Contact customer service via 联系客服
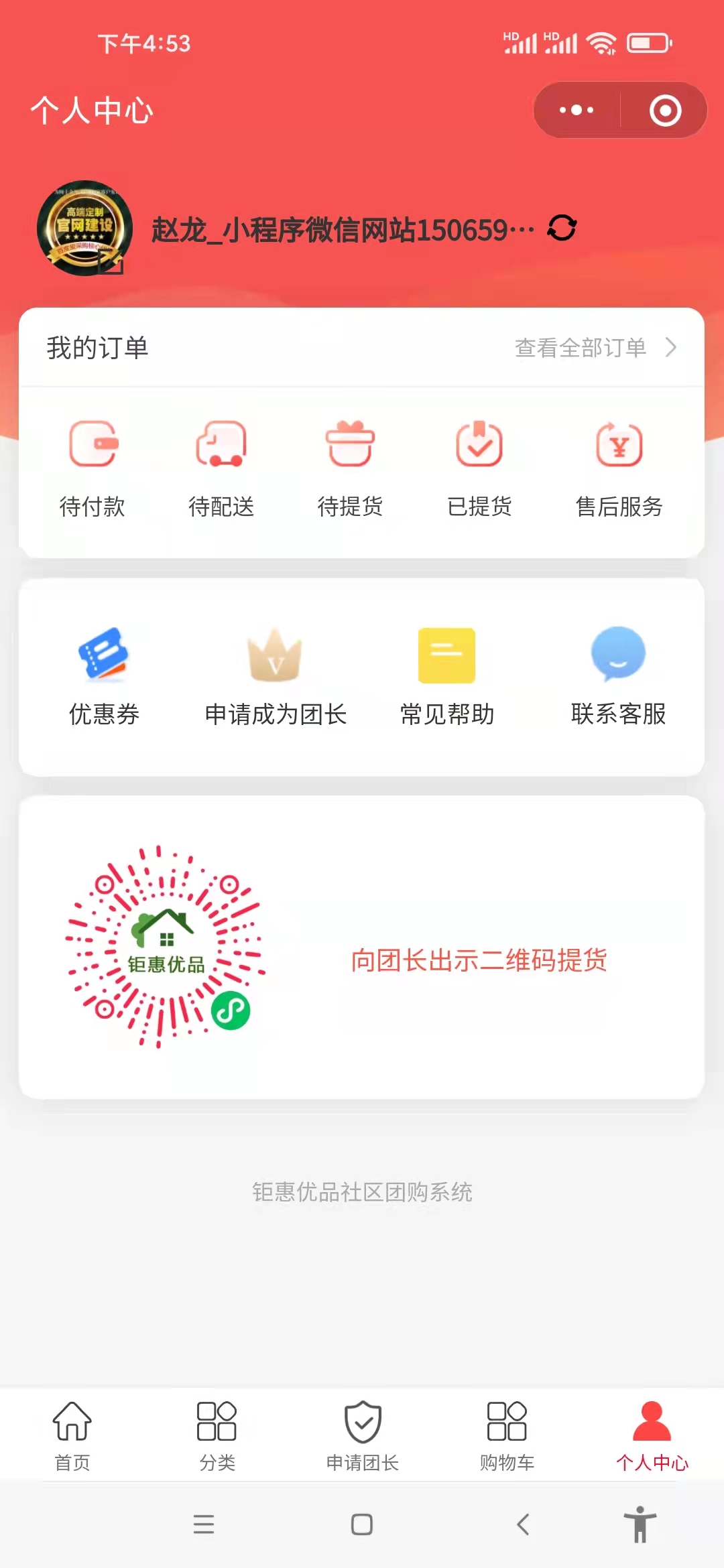 [618, 677]
